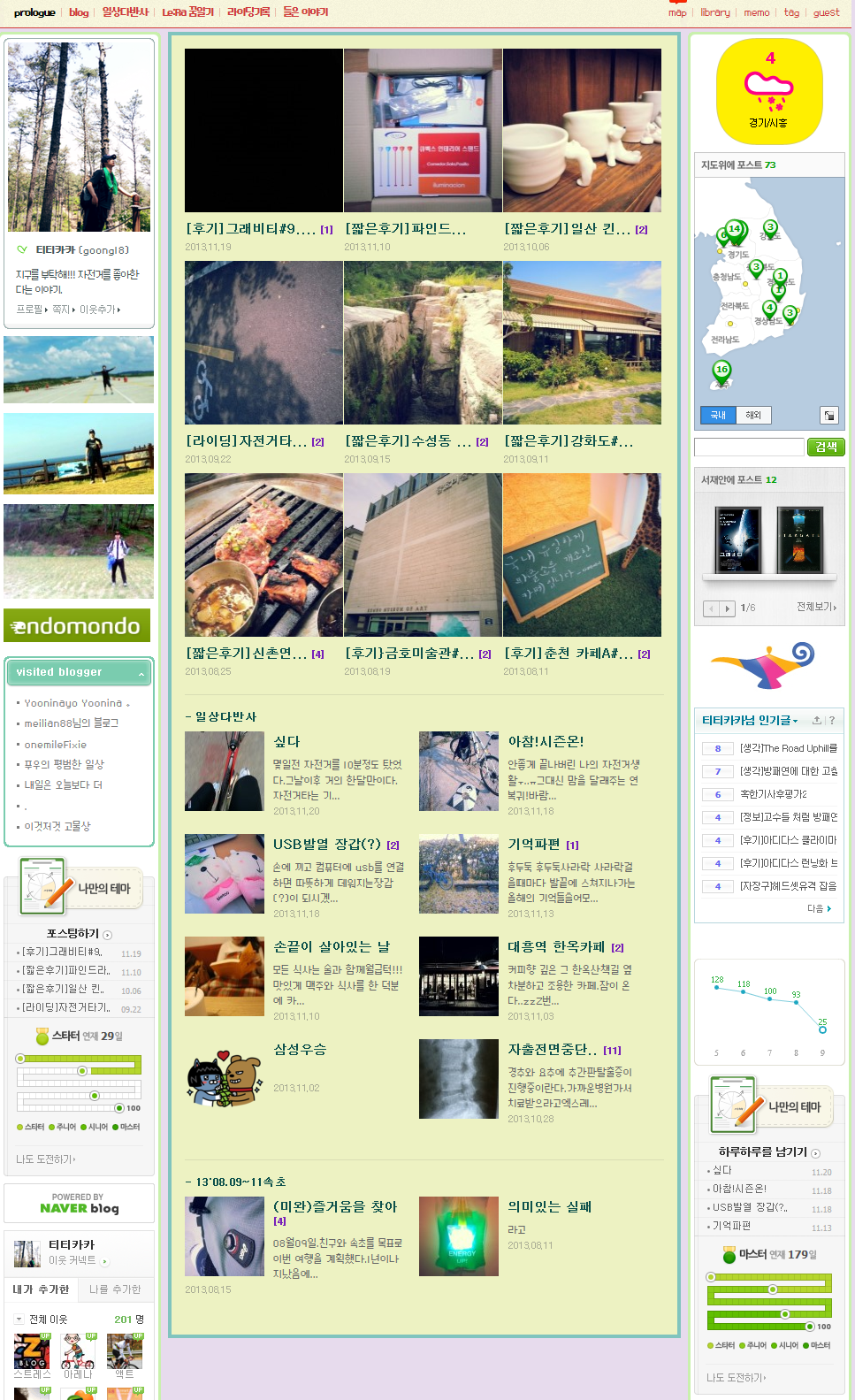
Task: Collapse the visited blogger panel
Action: (141, 674)
